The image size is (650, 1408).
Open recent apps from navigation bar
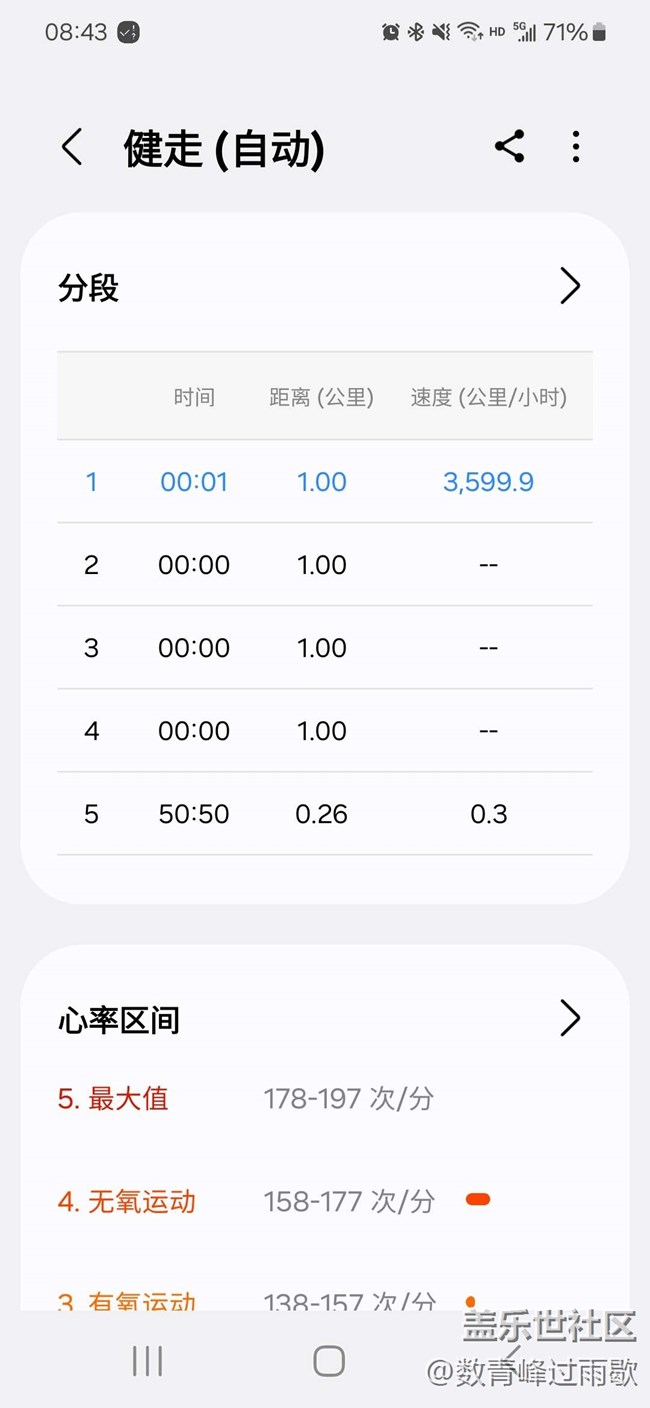tap(147, 1361)
